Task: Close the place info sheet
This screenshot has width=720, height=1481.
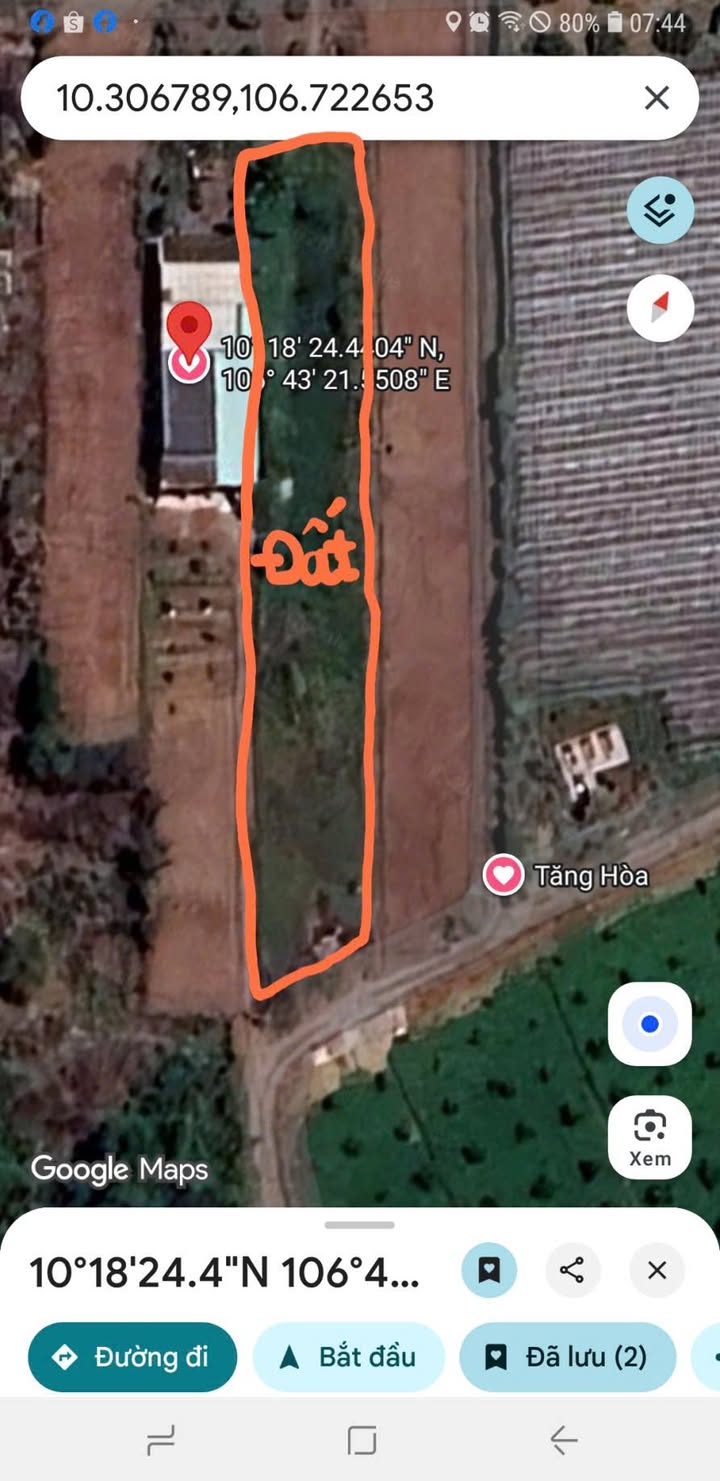Action: click(656, 1270)
